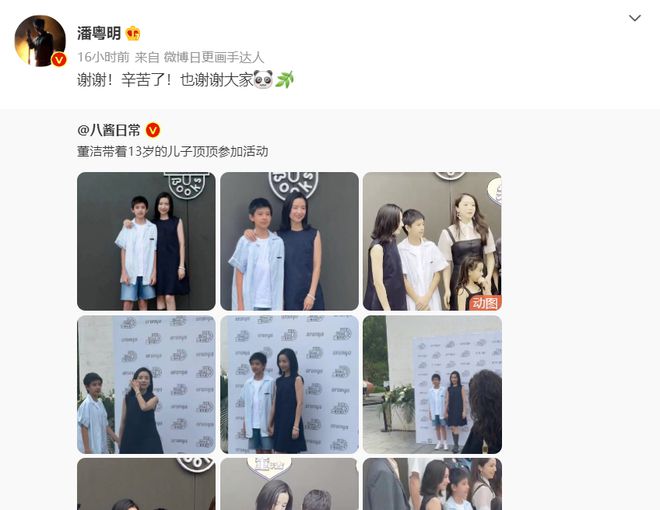Open middle partly visible photo in third row
The image size is (660, 510).
(x=289, y=484)
